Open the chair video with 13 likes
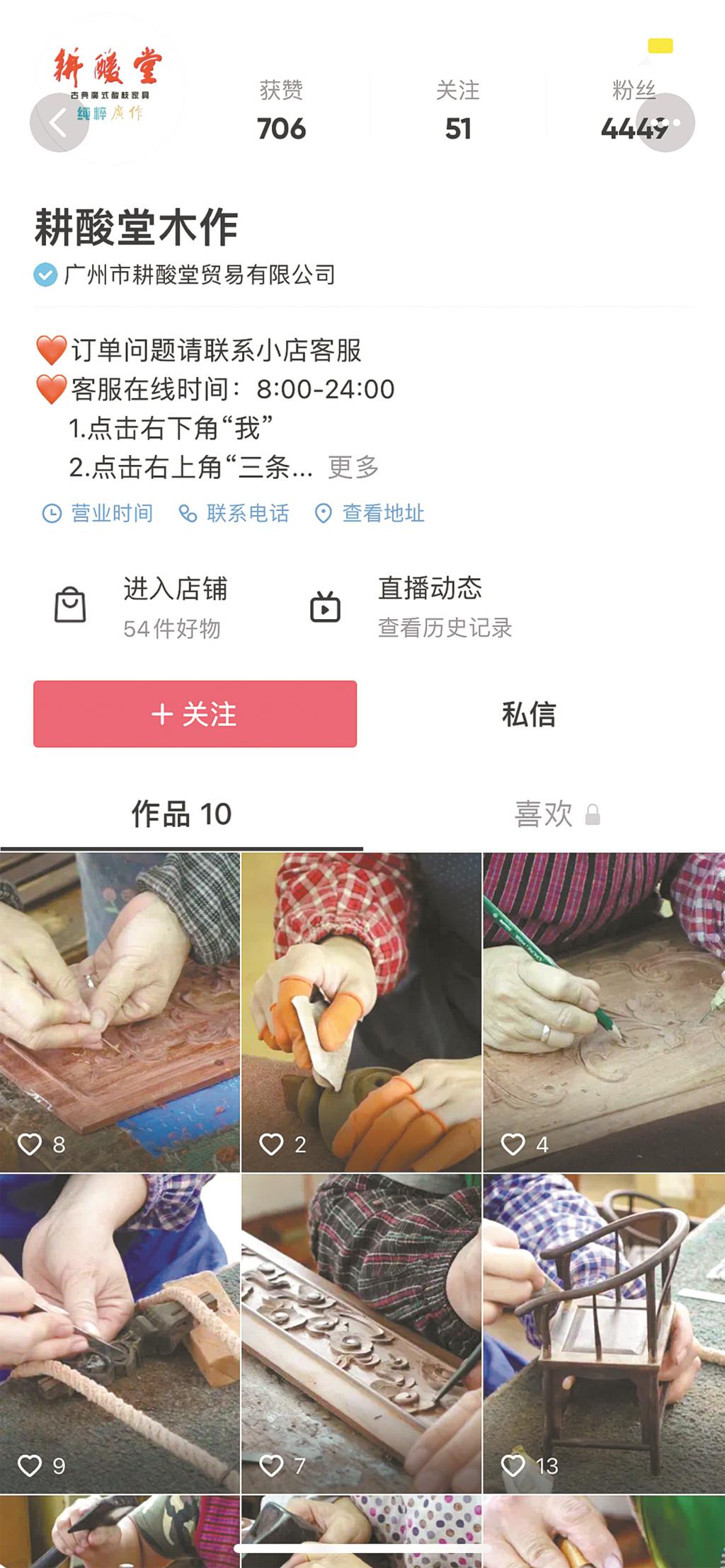 tap(603, 1333)
